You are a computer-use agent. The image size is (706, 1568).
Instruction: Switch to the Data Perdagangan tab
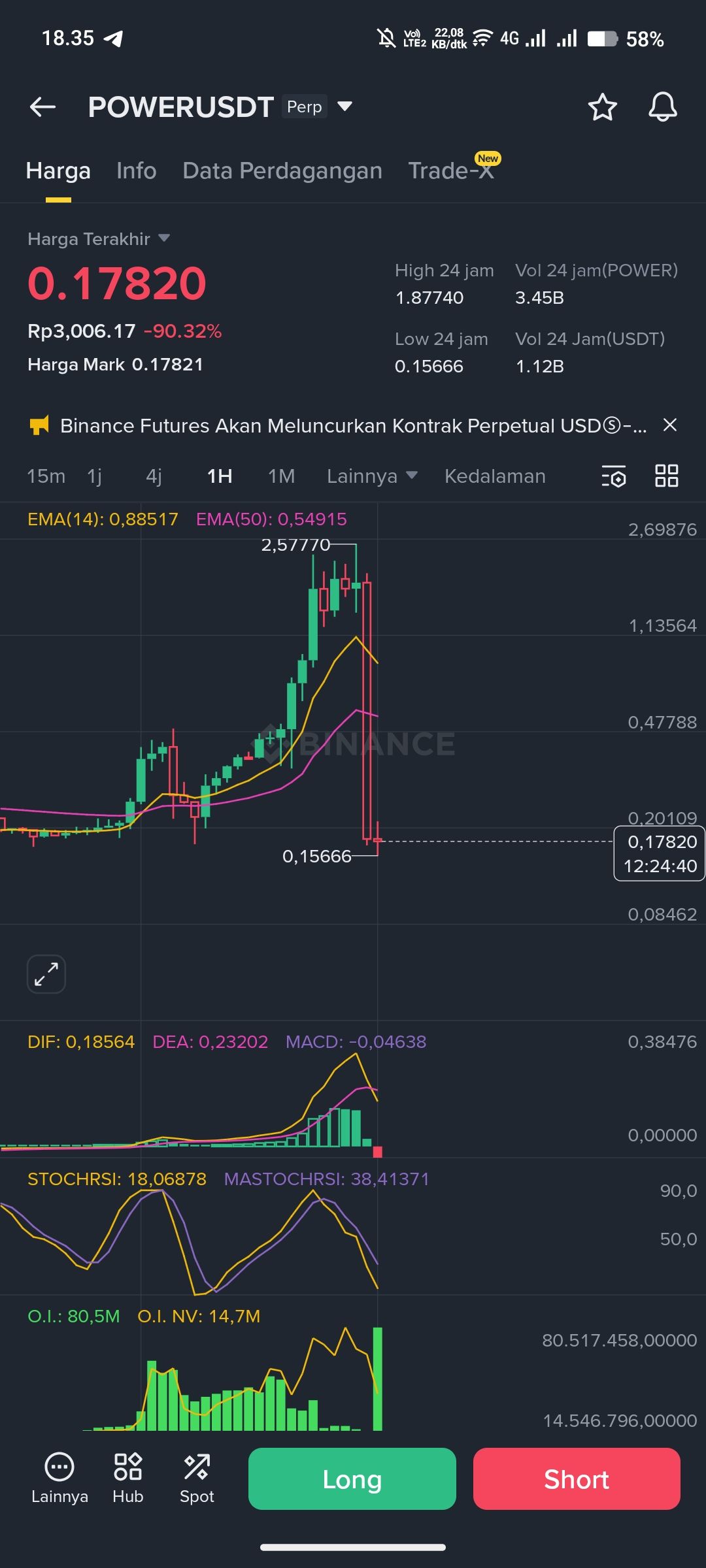coord(282,171)
